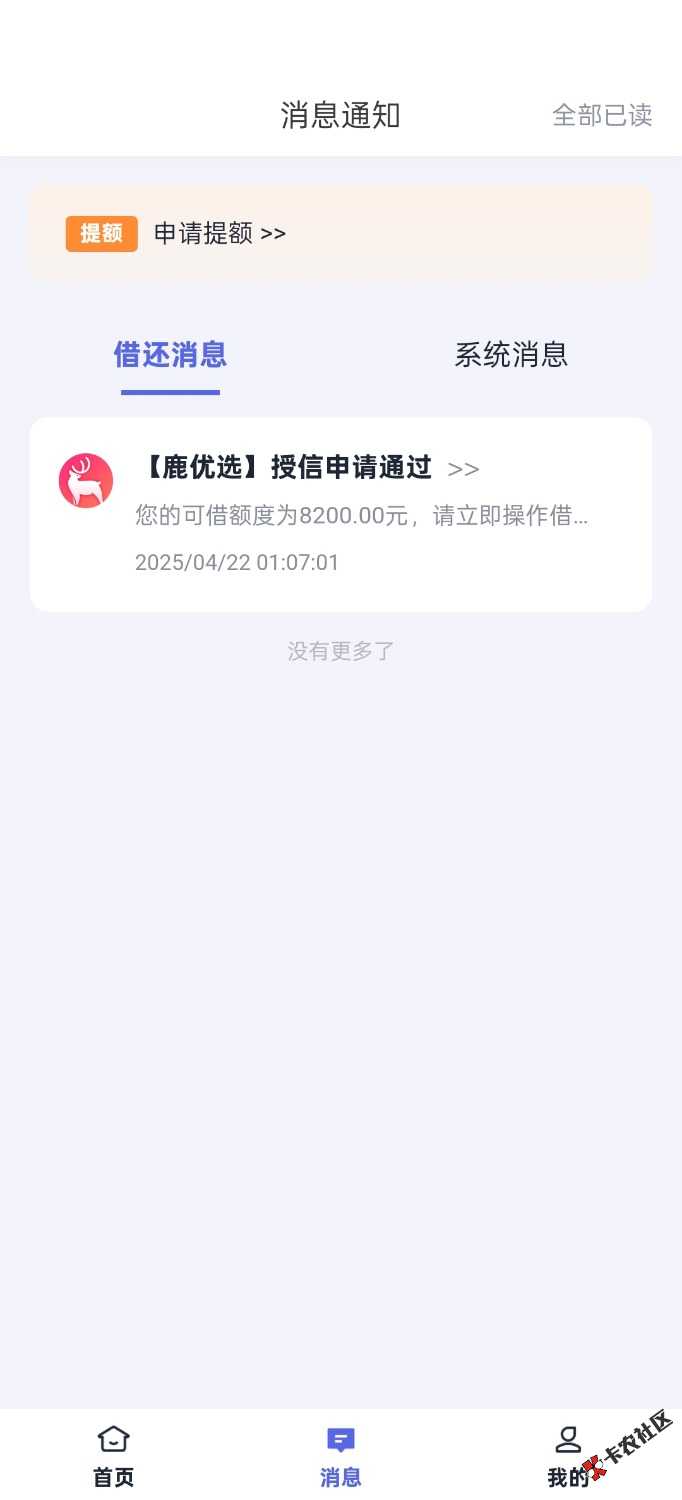The width and height of the screenshot is (682, 1500).
Task: Open the 申请提额 banner
Action: [220, 234]
